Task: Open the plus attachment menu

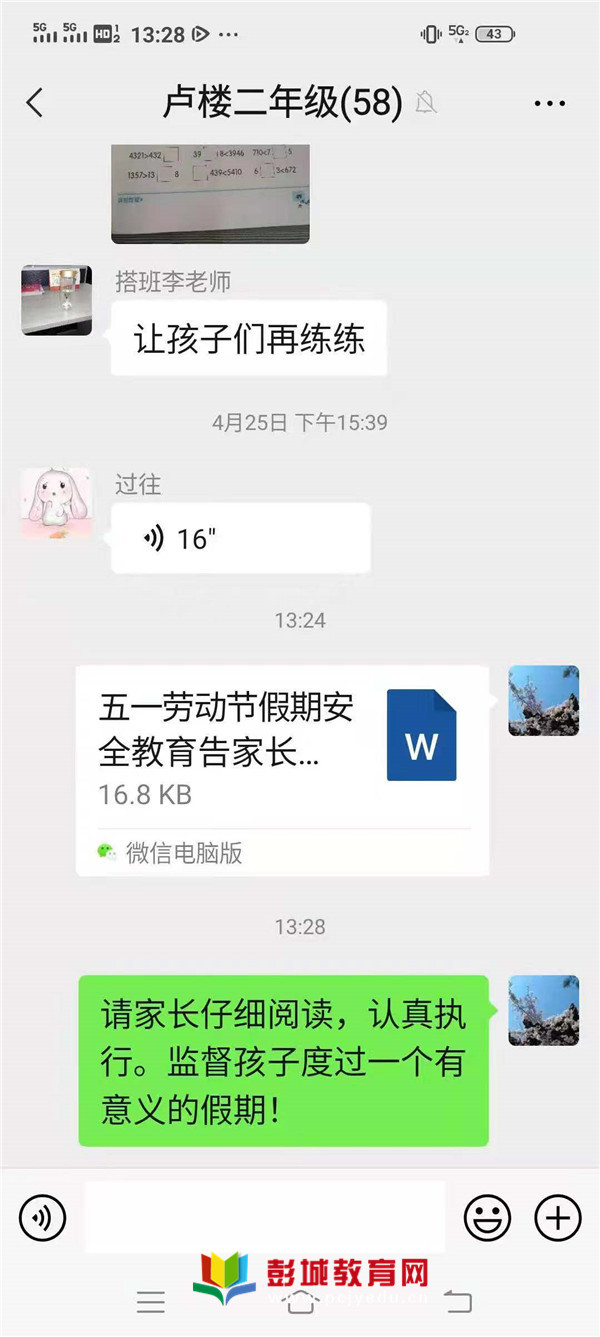Action: click(x=558, y=1218)
